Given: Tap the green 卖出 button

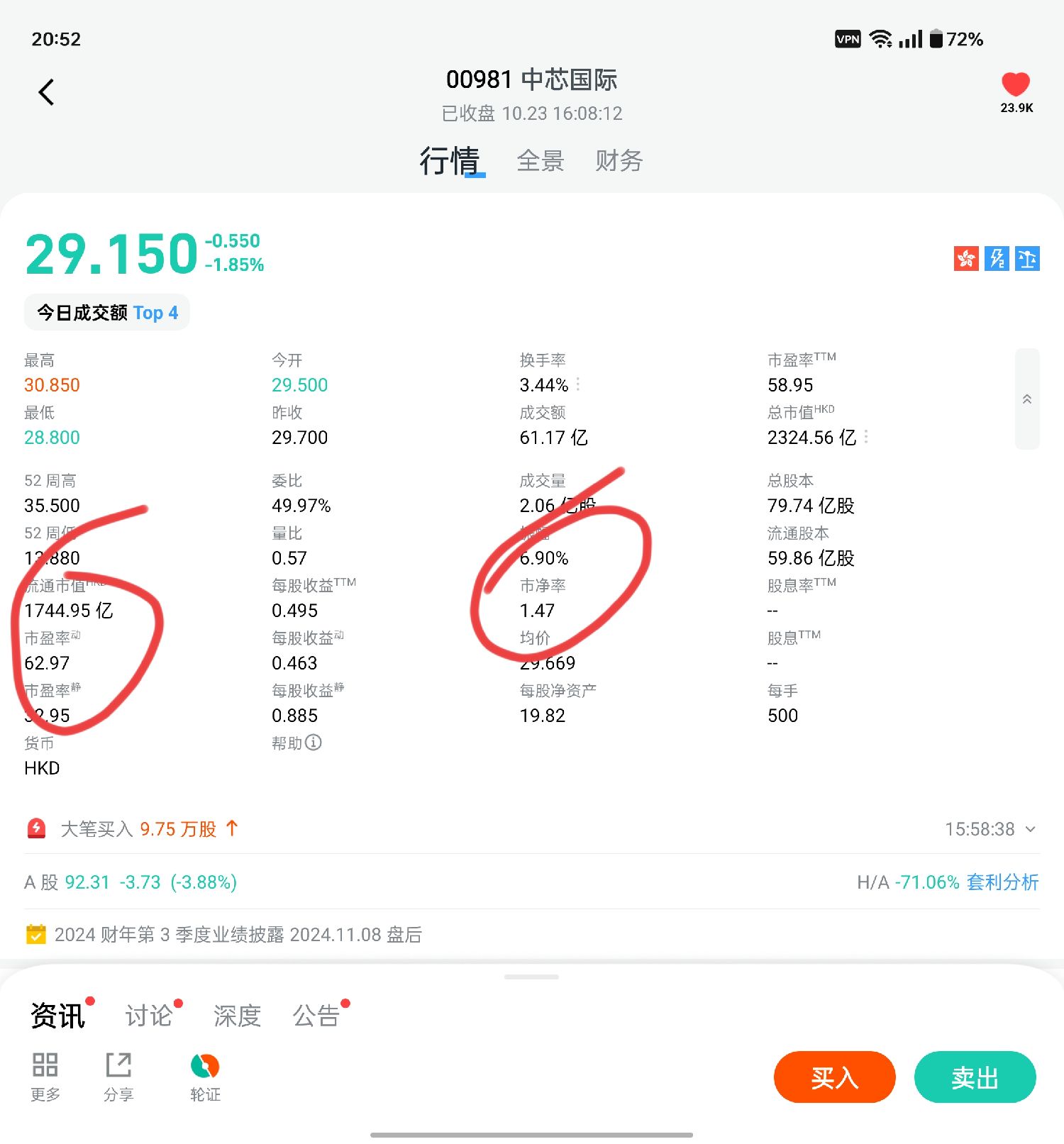Looking at the screenshot, I should tap(975, 1077).
